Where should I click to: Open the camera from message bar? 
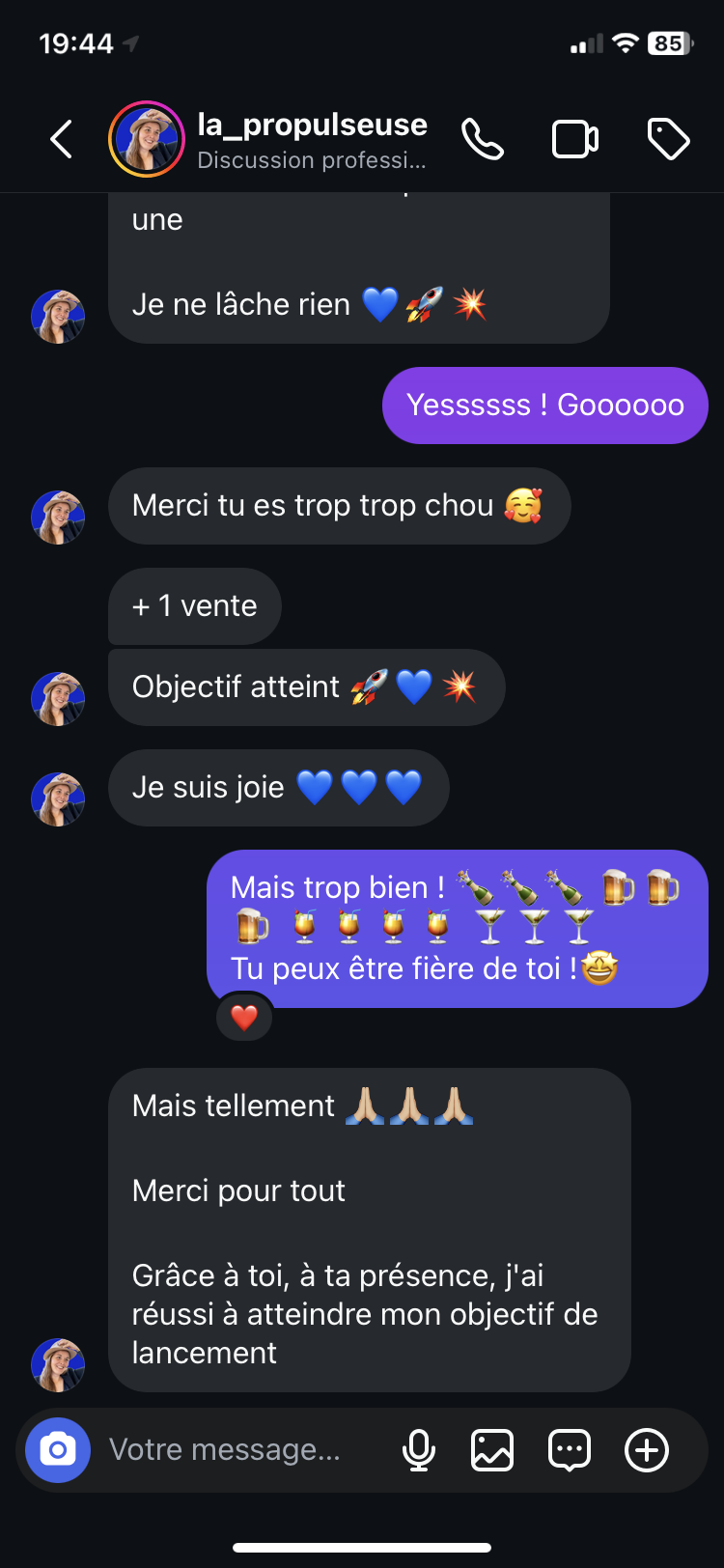[x=58, y=1449]
